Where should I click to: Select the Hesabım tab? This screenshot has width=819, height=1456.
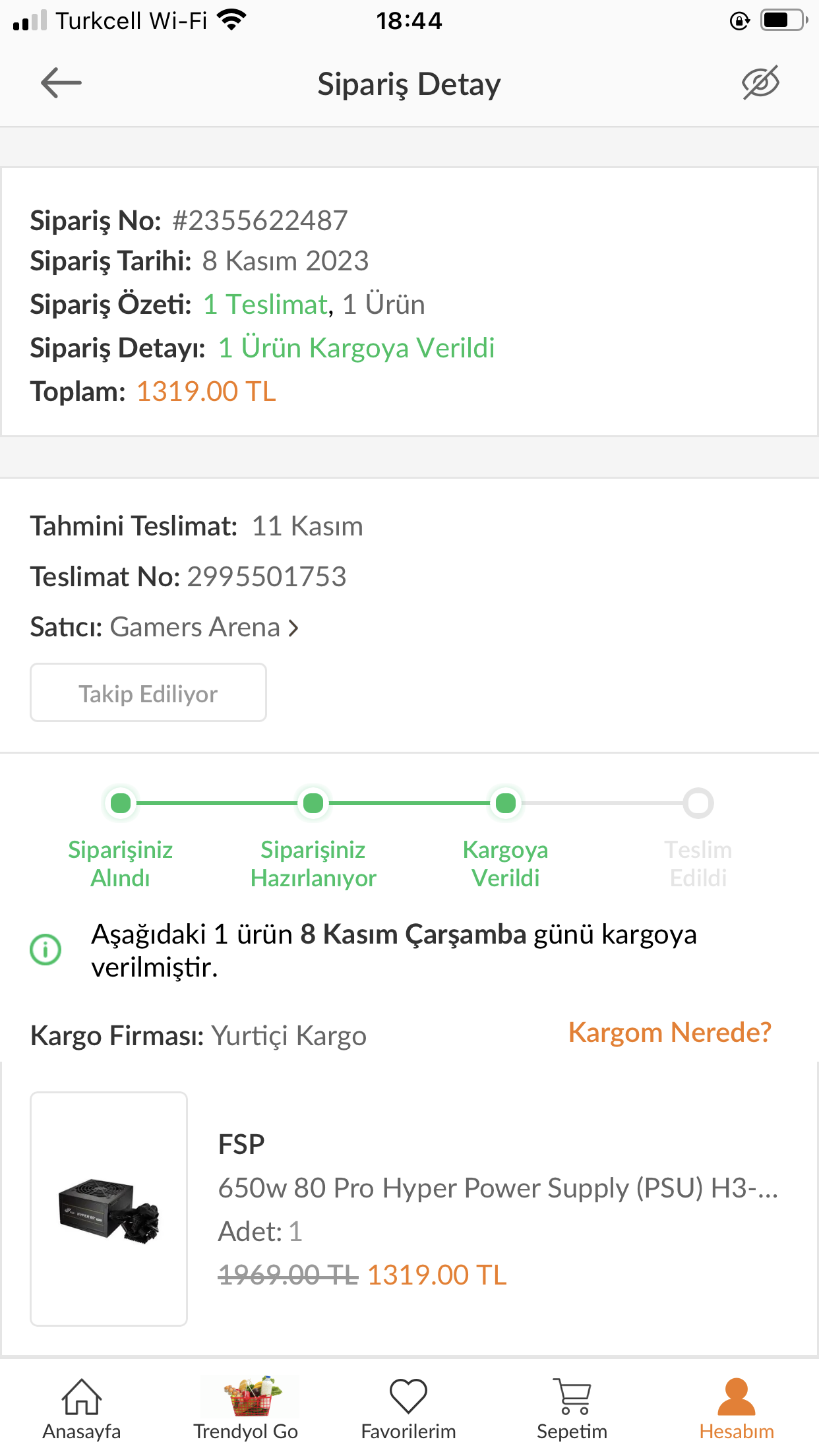pyautogui.click(x=736, y=1409)
